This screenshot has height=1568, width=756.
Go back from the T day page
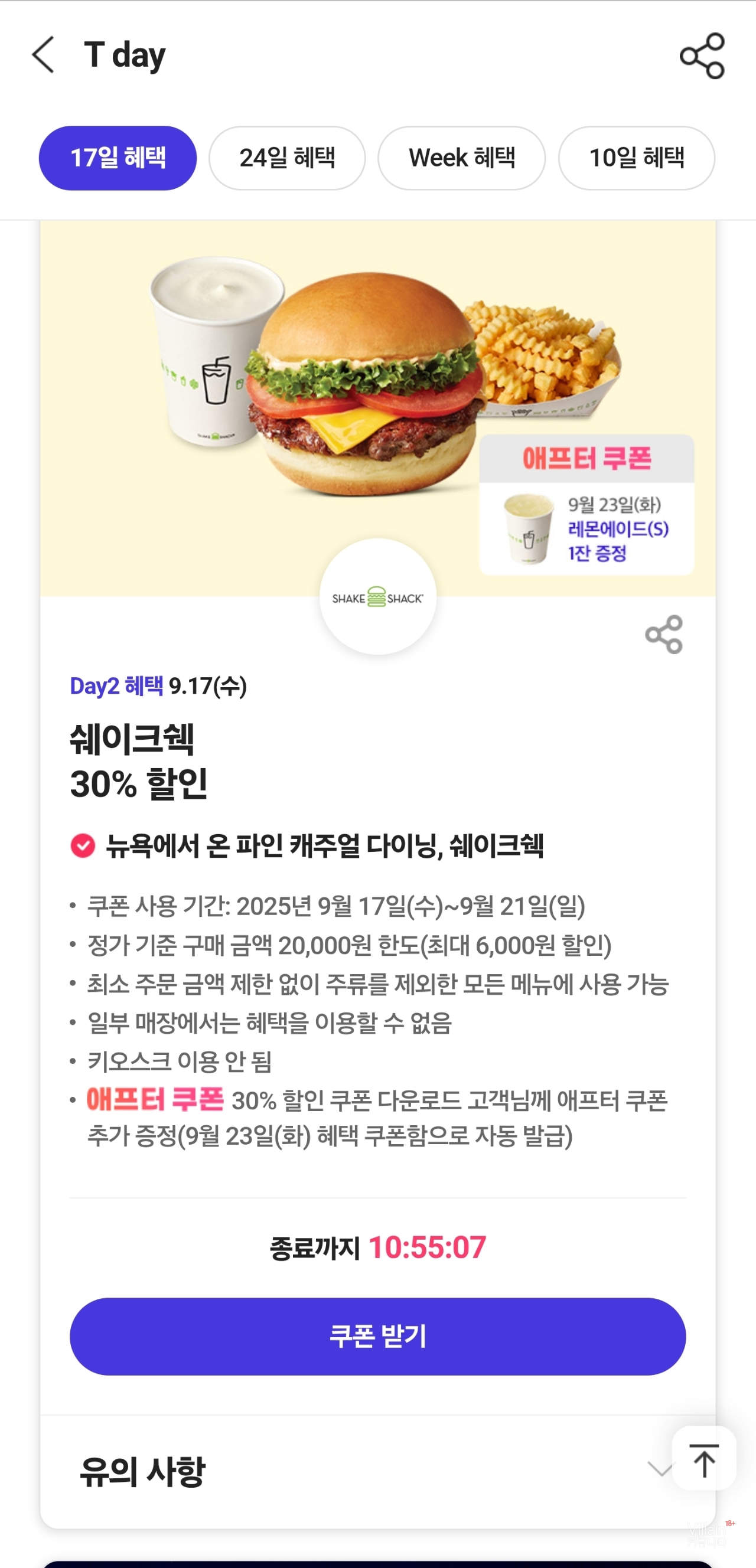click(x=43, y=55)
